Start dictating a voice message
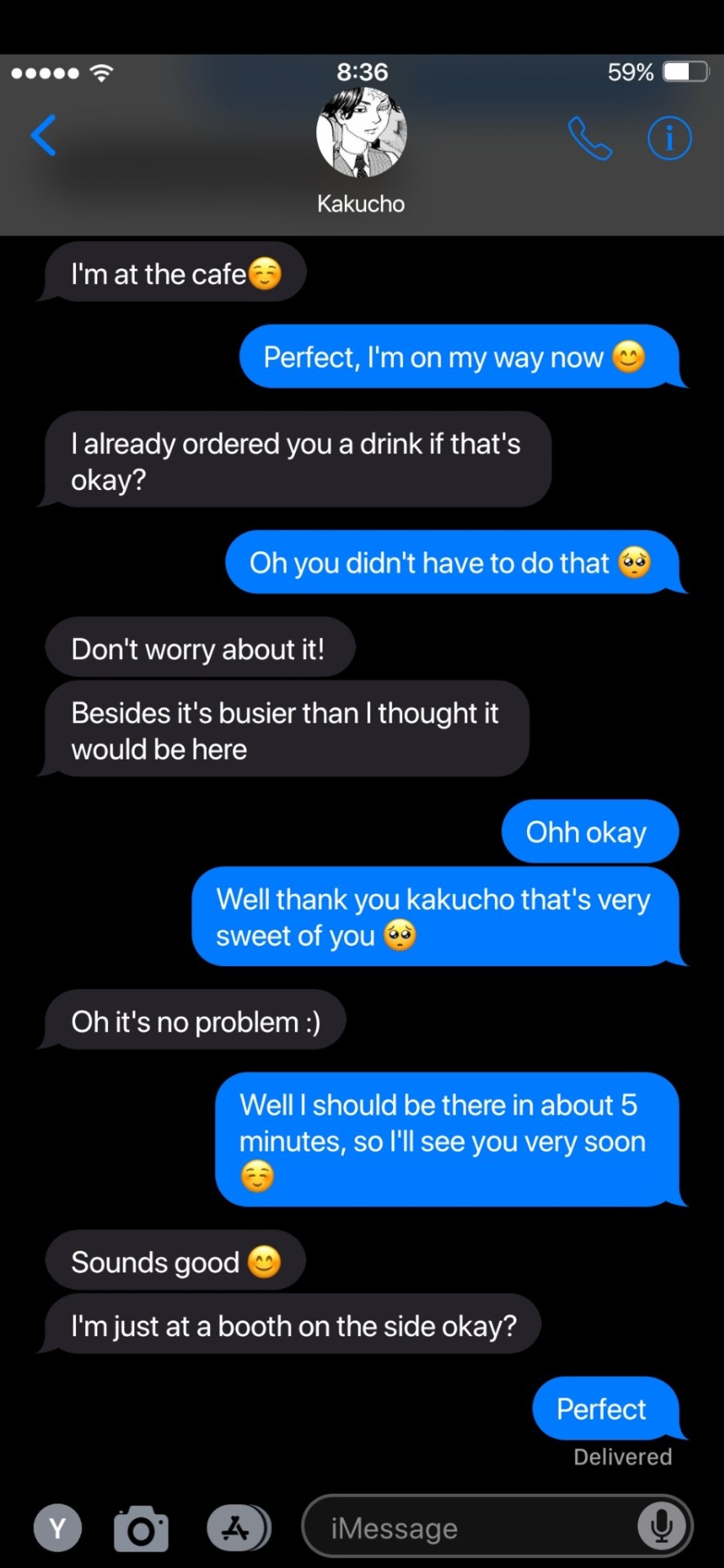724x1568 pixels. coord(660,1526)
